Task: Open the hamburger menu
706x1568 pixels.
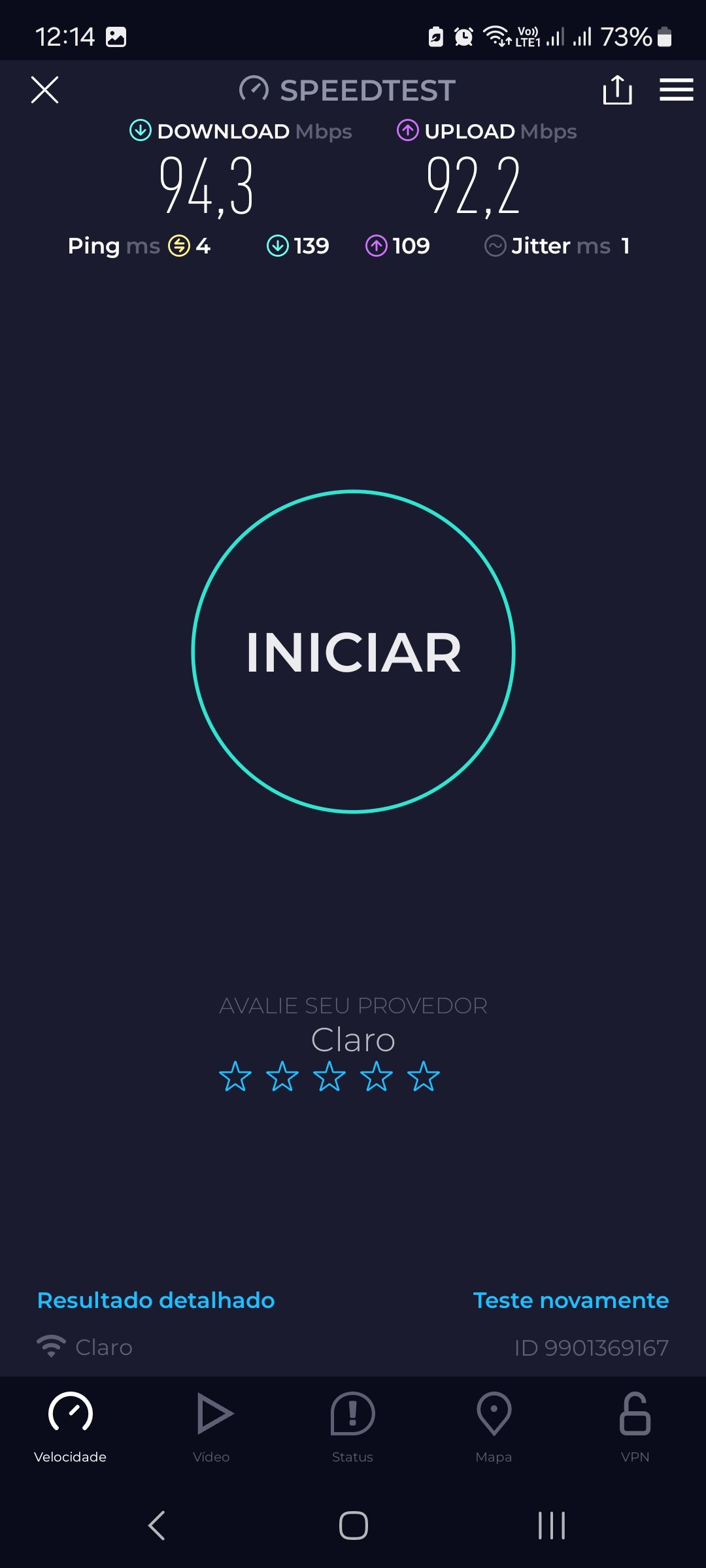Action: [676, 90]
